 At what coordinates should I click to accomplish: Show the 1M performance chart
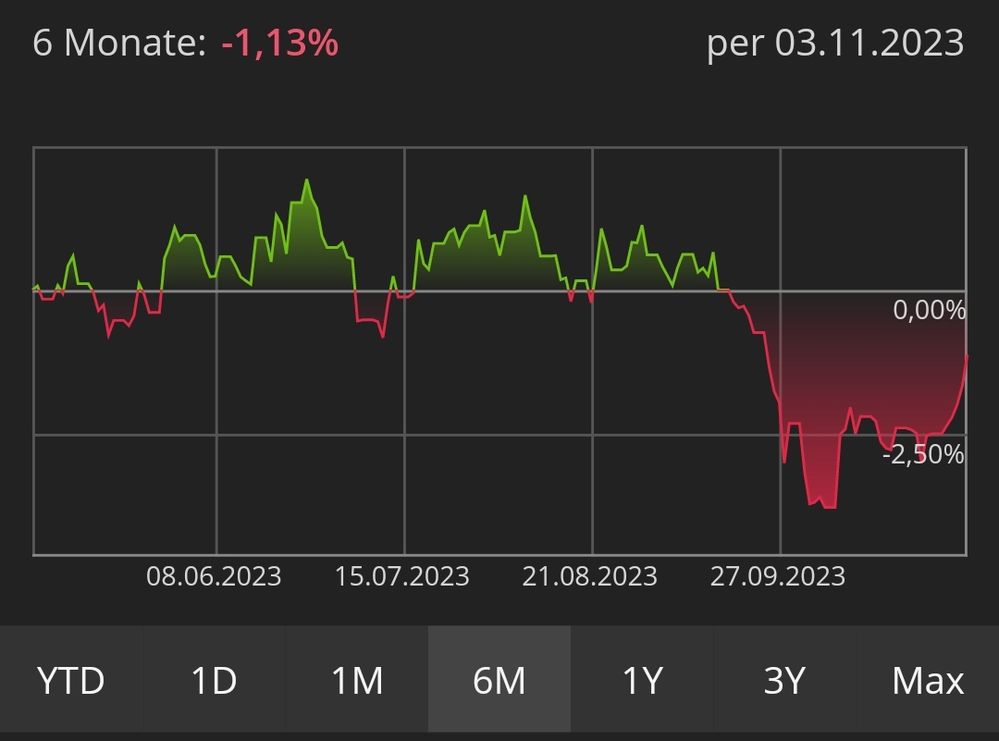pyautogui.click(x=357, y=681)
